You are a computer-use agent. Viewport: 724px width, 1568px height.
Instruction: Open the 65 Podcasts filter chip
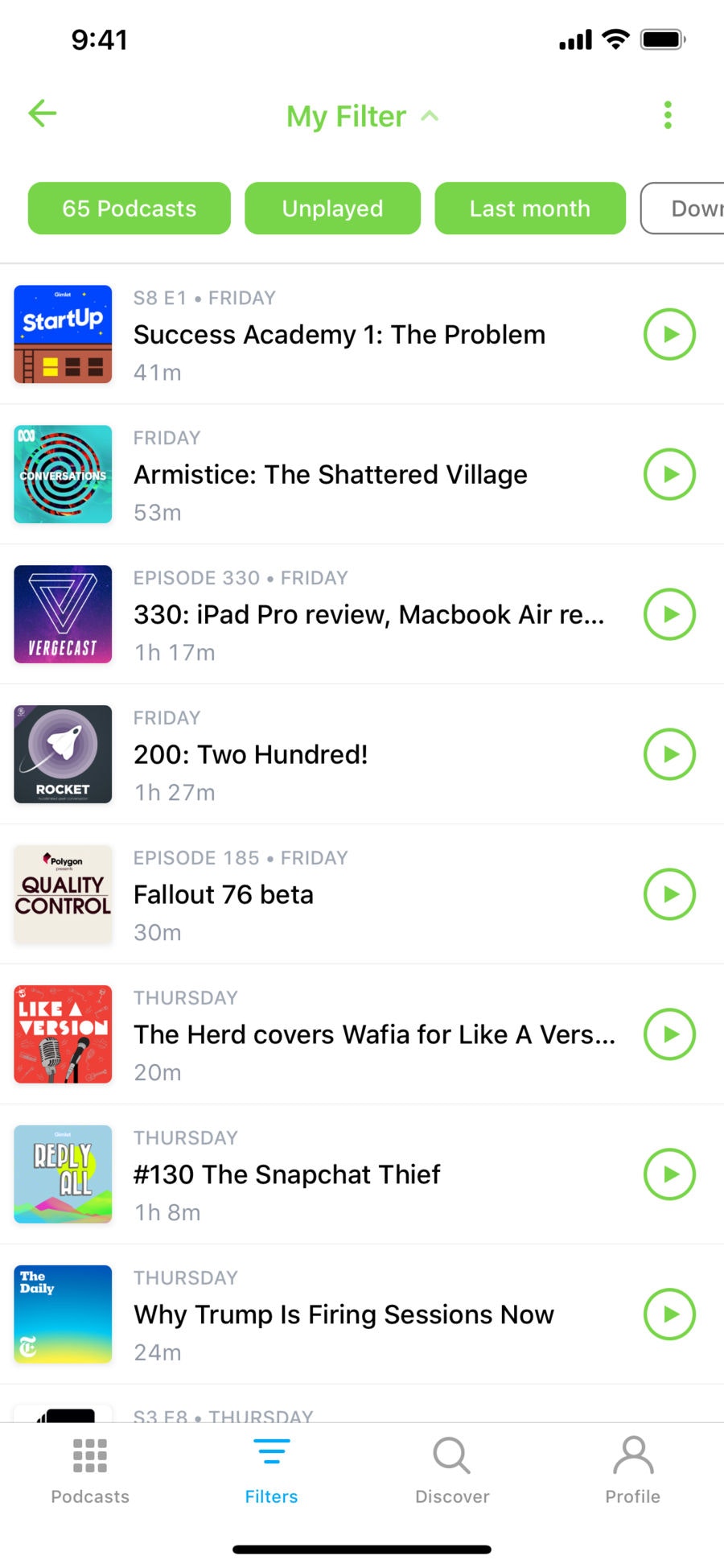[129, 208]
